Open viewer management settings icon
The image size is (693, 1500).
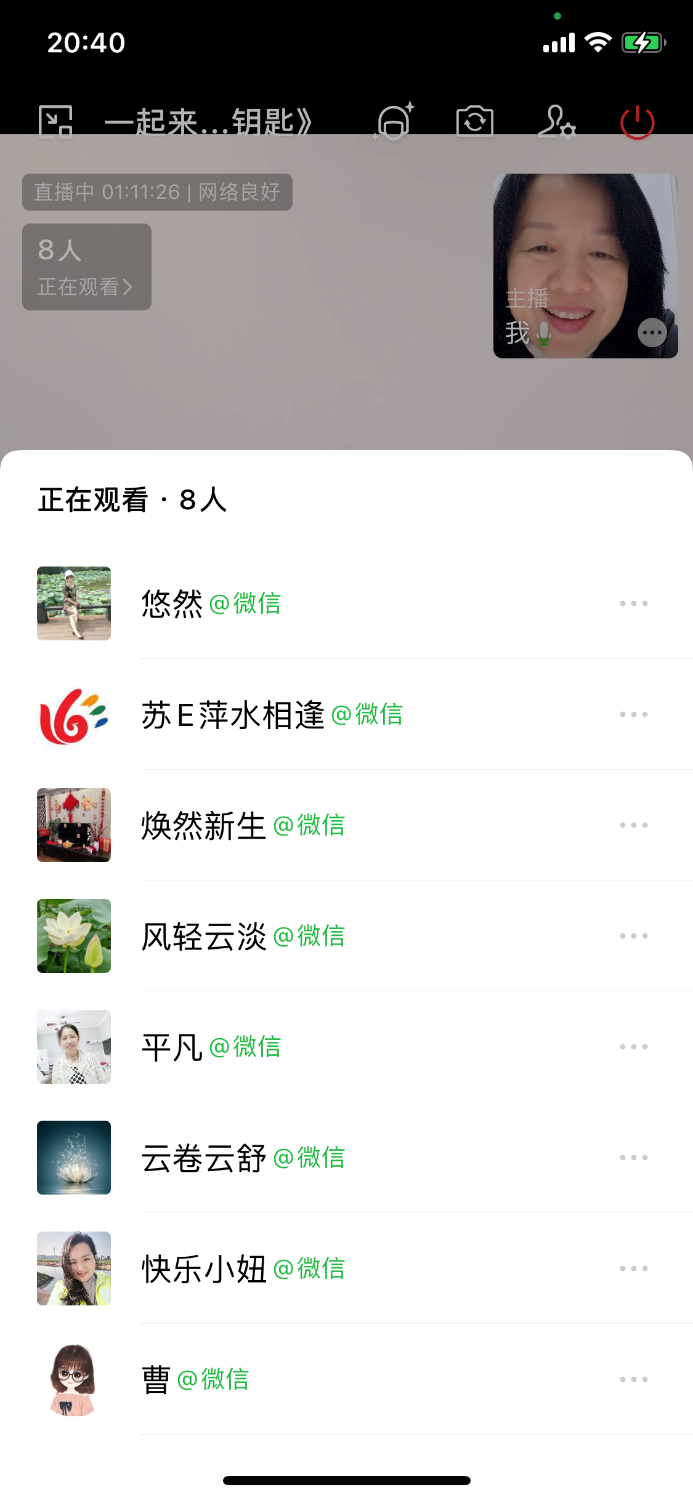click(x=555, y=122)
